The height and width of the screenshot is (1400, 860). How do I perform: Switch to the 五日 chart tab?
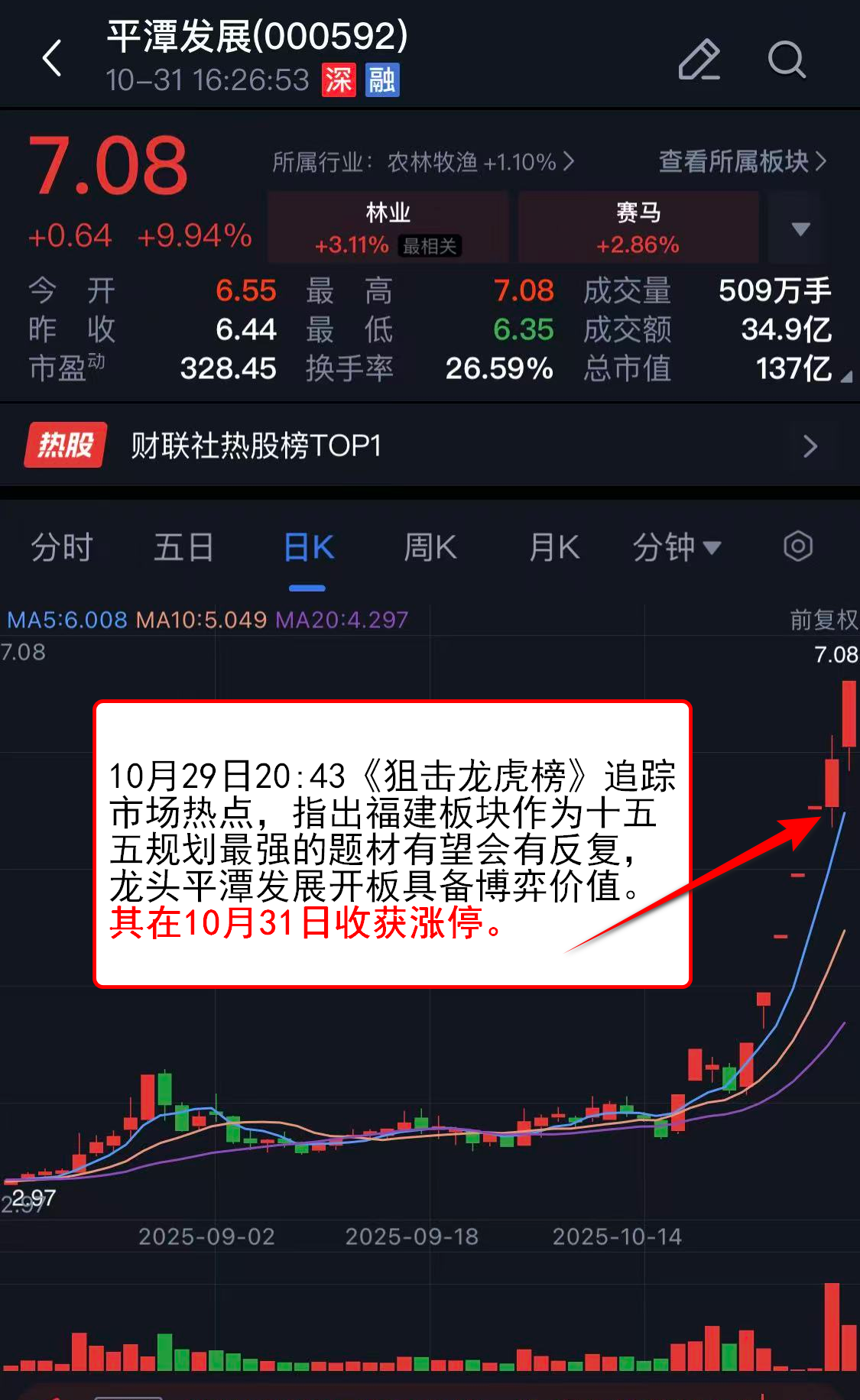(x=183, y=547)
